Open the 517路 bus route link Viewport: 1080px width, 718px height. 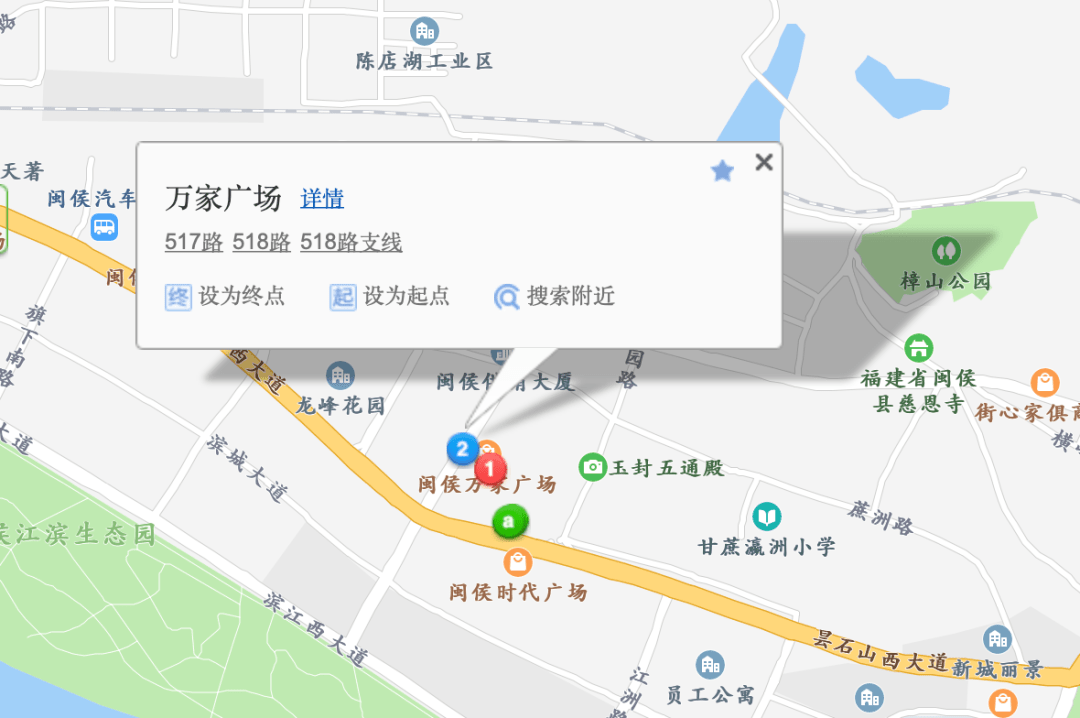point(194,242)
